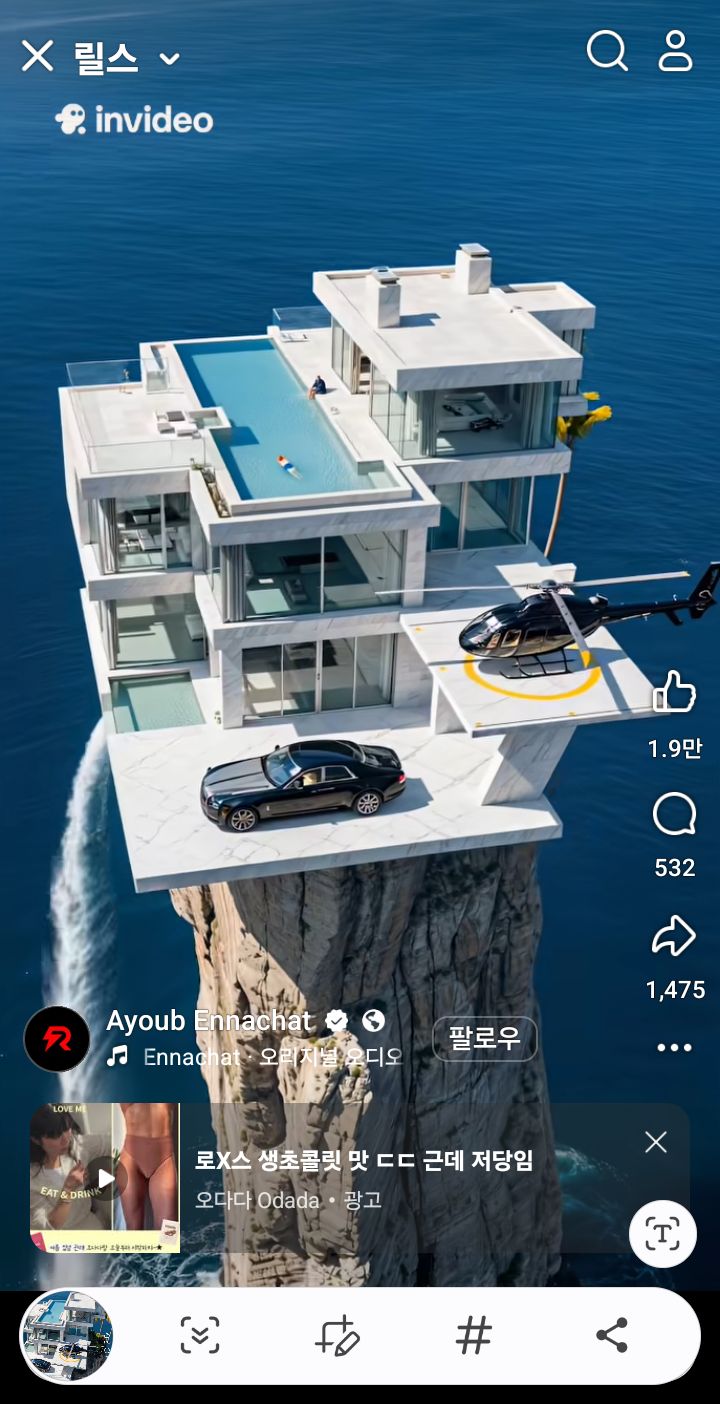The image size is (720, 1404).
Task: Expand the 릴스 dropdown
Action: click(x=169, y=59)
